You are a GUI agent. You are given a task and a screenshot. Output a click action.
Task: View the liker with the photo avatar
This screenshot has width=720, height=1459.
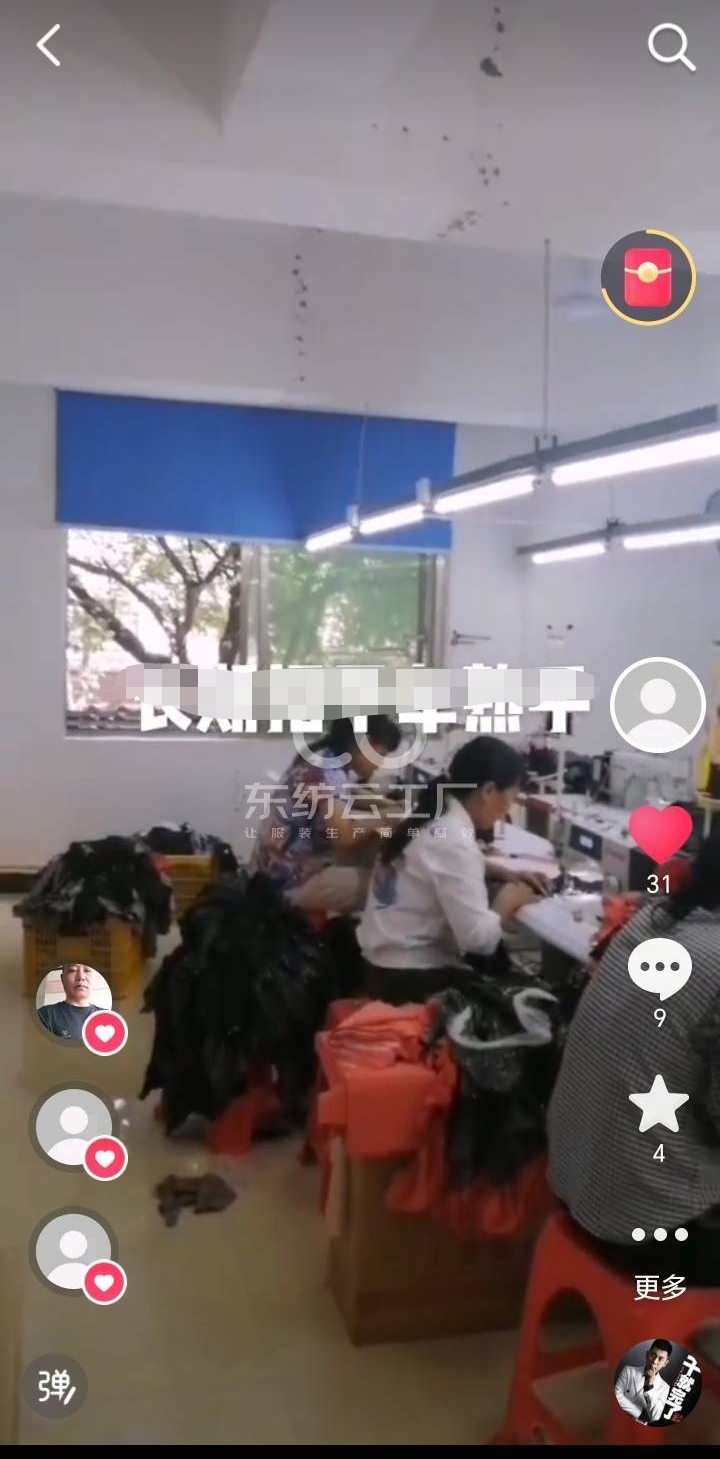click(x=75, y=1003)
